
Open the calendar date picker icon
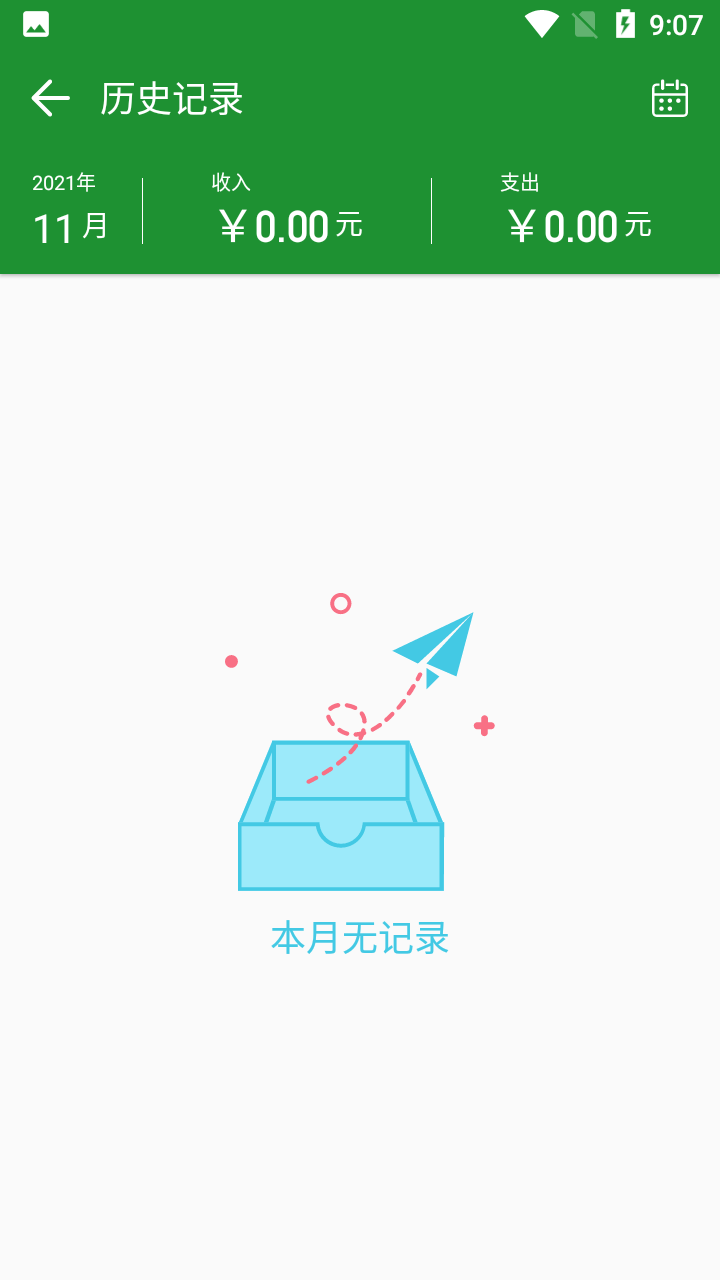669,99
